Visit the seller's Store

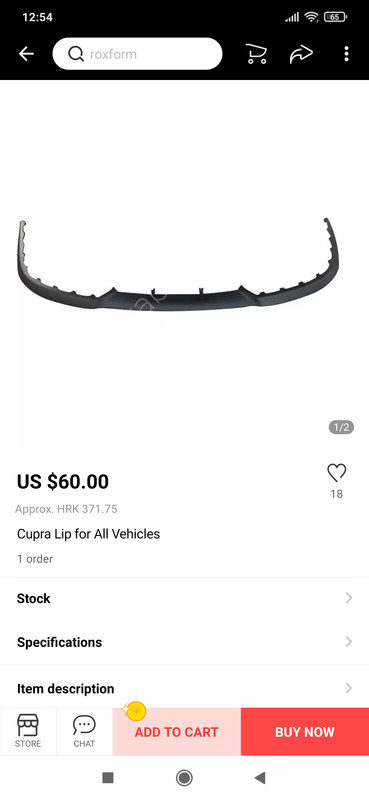click(x=28, y=731)
